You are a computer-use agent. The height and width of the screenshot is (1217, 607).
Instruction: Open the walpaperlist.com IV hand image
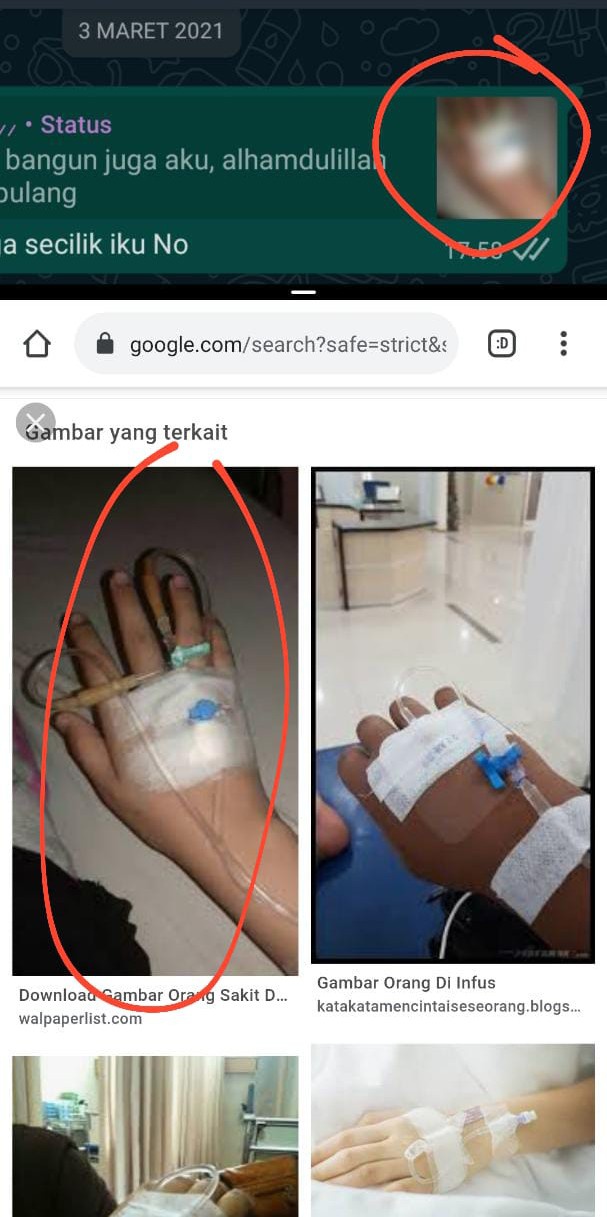click(x=155, y=720)
